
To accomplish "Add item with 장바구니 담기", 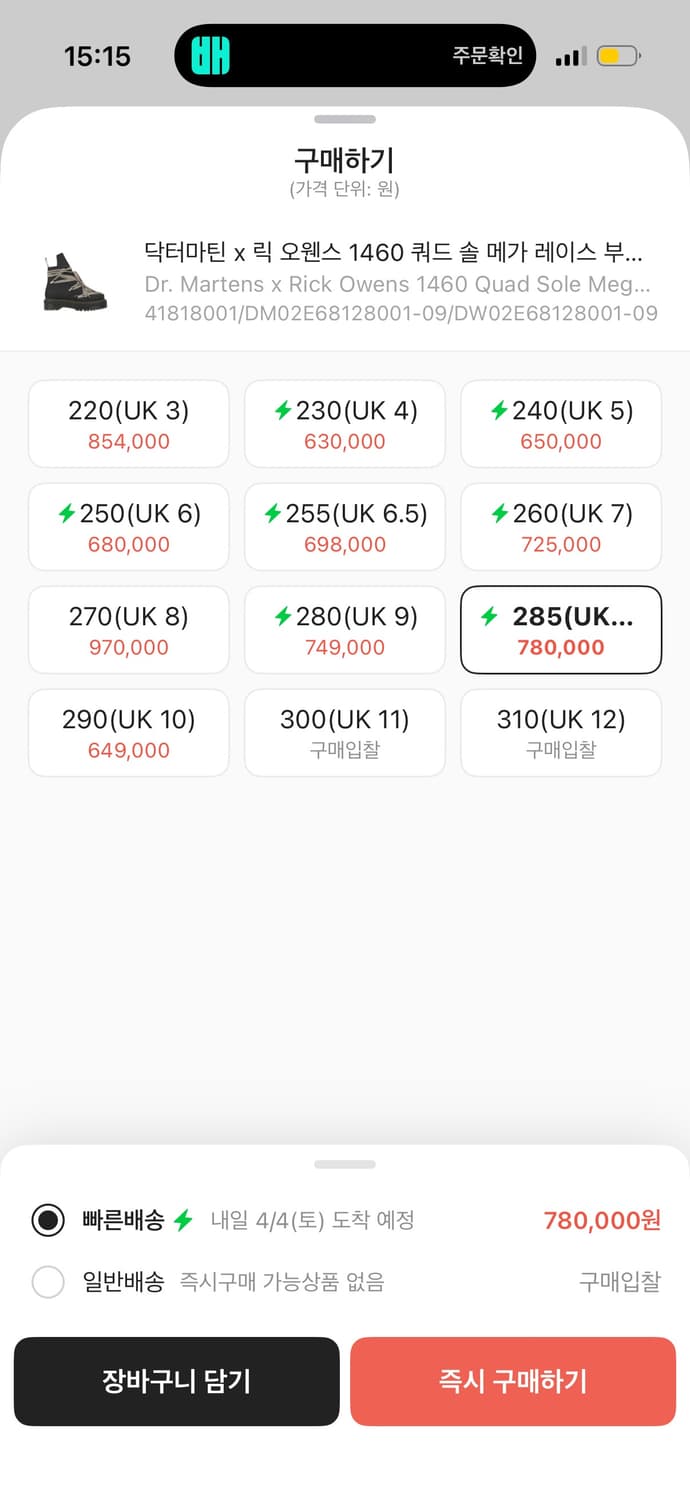I will coord(177,1381).
